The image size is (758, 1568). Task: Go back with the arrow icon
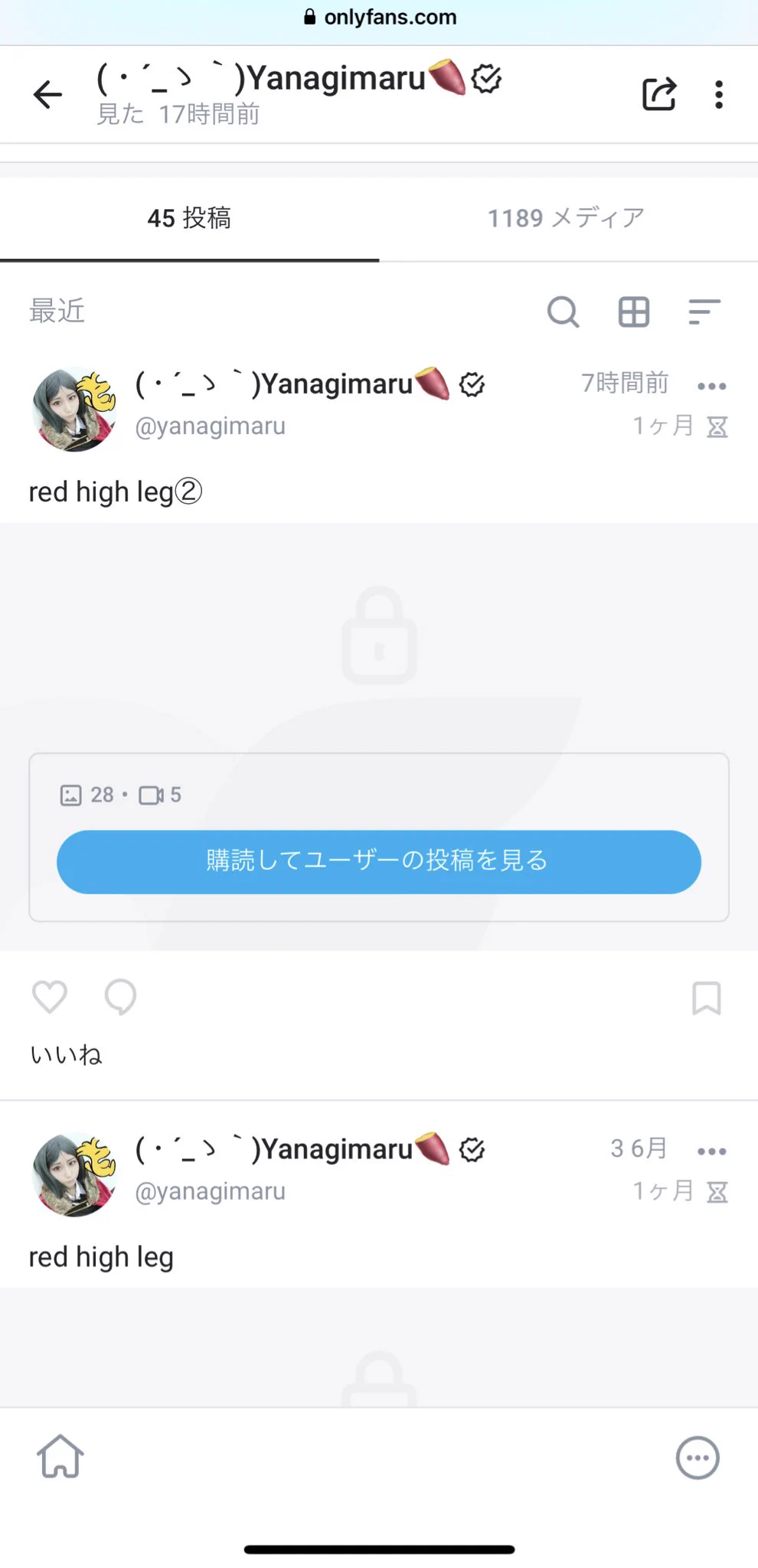(x=47, y=94)
